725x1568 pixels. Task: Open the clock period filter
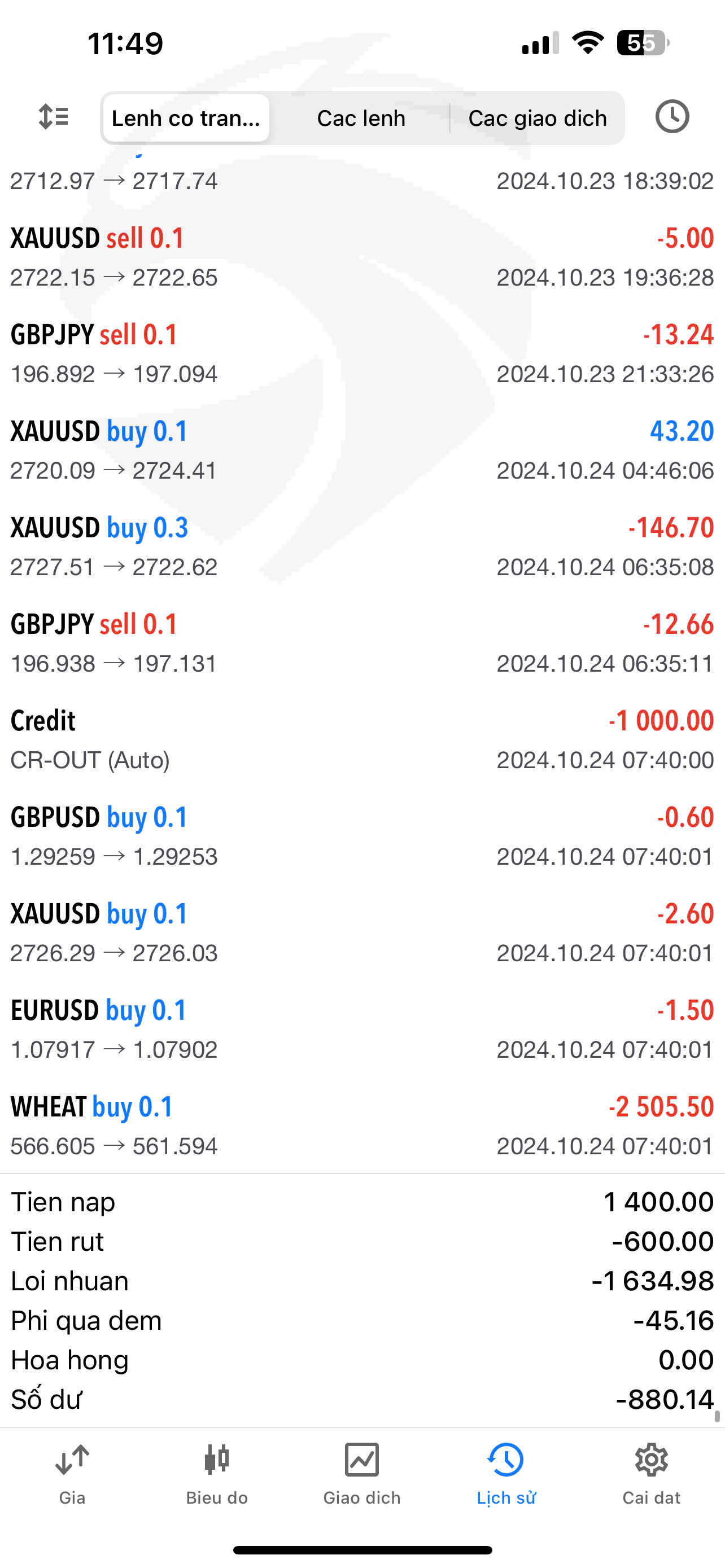(672, 116)
